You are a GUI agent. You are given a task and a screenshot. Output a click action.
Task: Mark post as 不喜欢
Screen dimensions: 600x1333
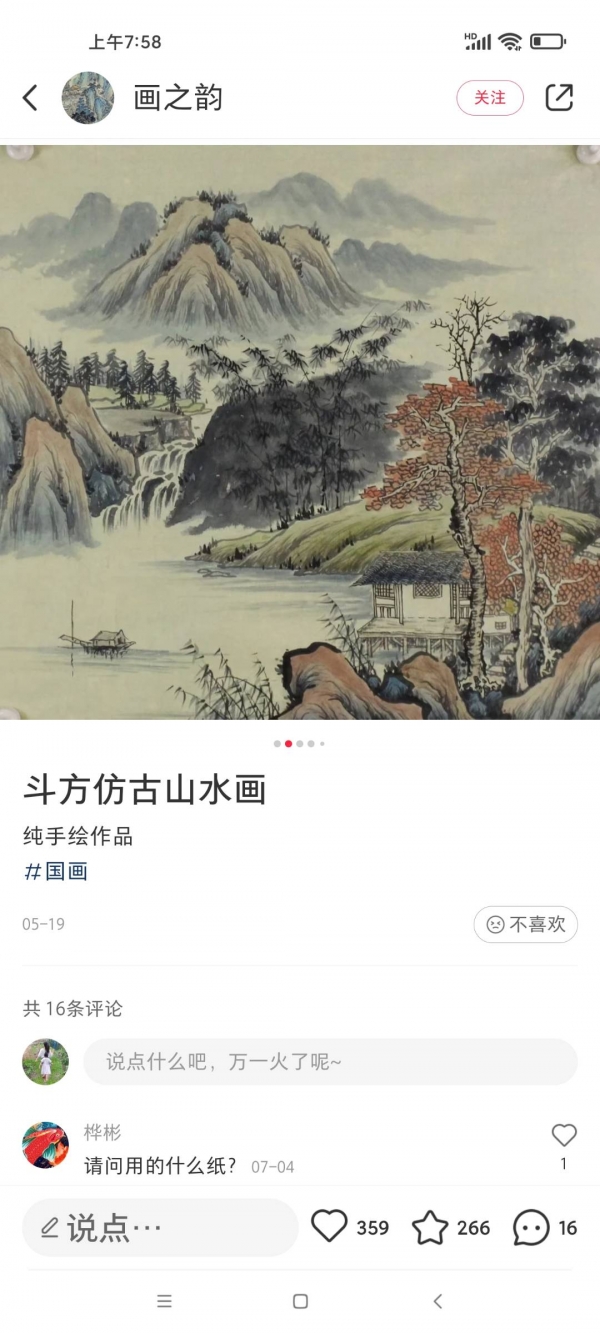pos(526,925)
